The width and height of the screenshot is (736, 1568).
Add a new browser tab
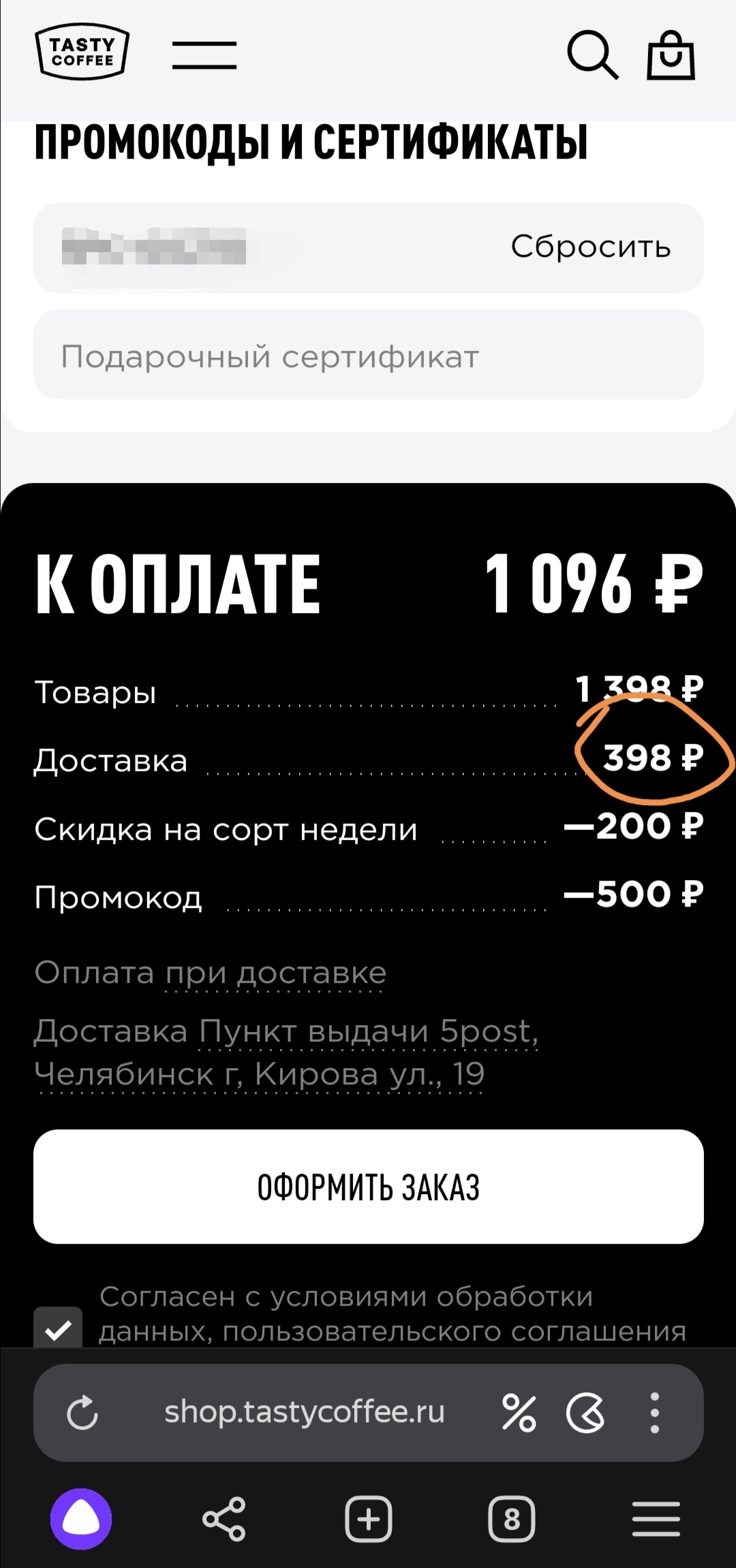[369, 1520]
